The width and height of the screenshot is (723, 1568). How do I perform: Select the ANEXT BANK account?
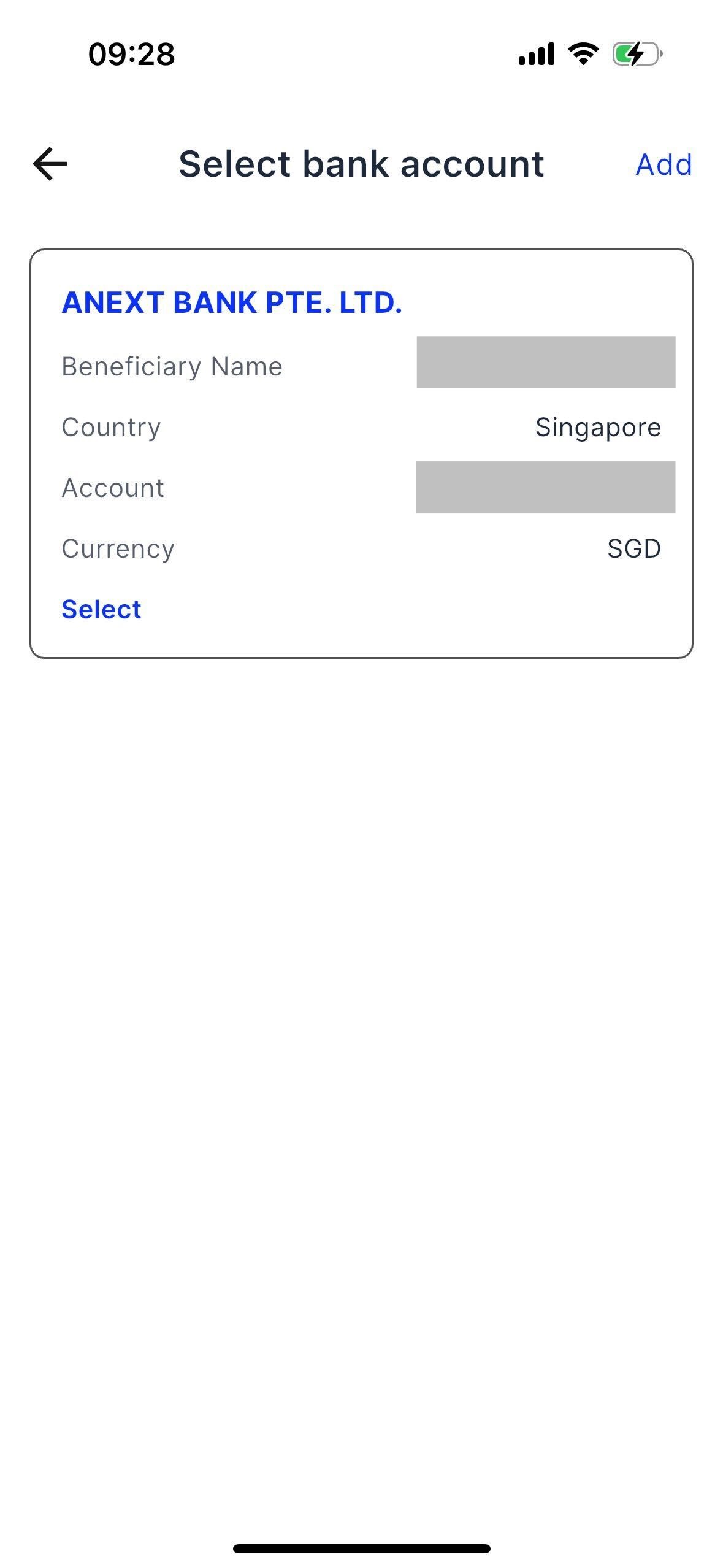[x=101, y=609]
